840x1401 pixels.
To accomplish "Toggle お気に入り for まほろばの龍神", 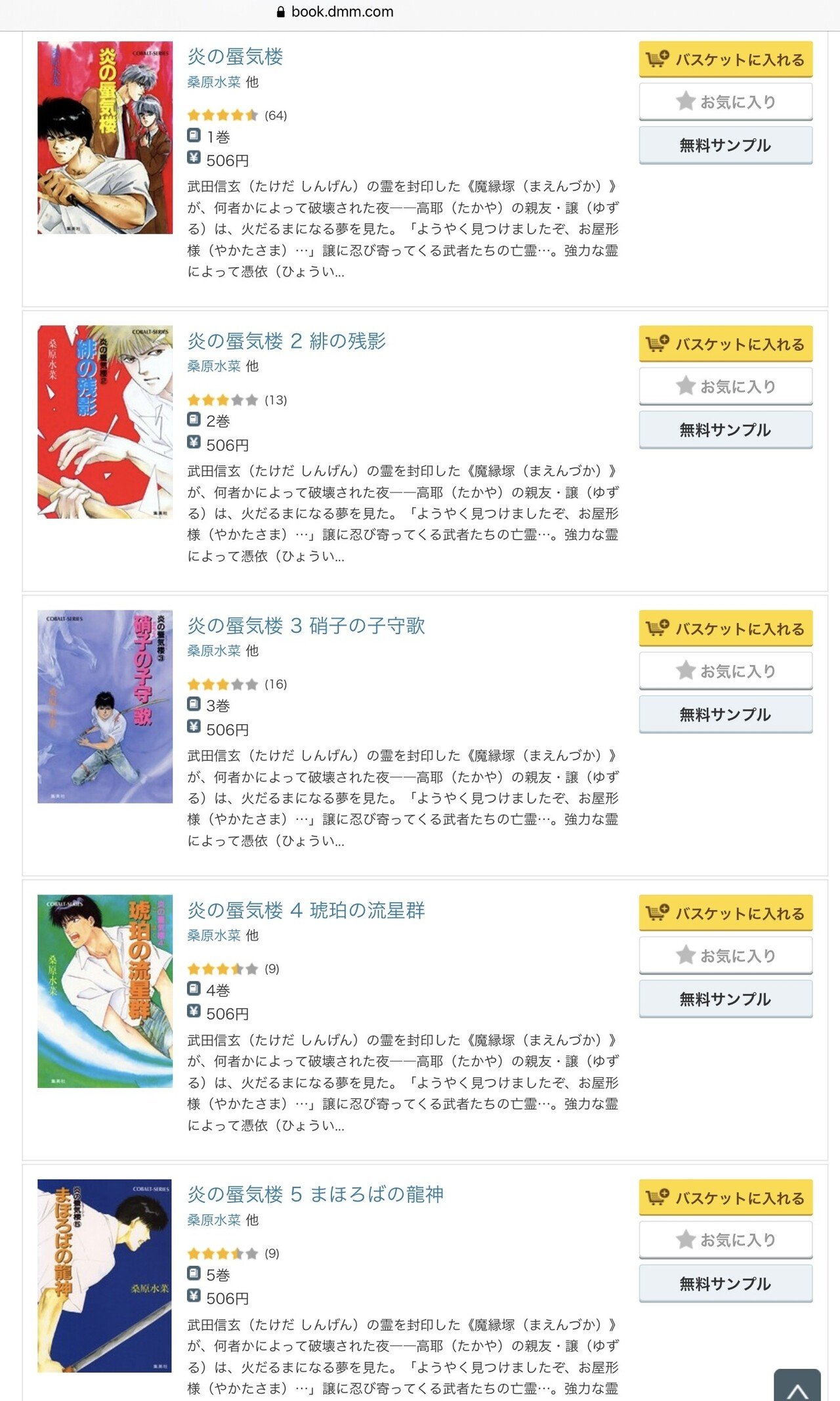I will 725,1240.
